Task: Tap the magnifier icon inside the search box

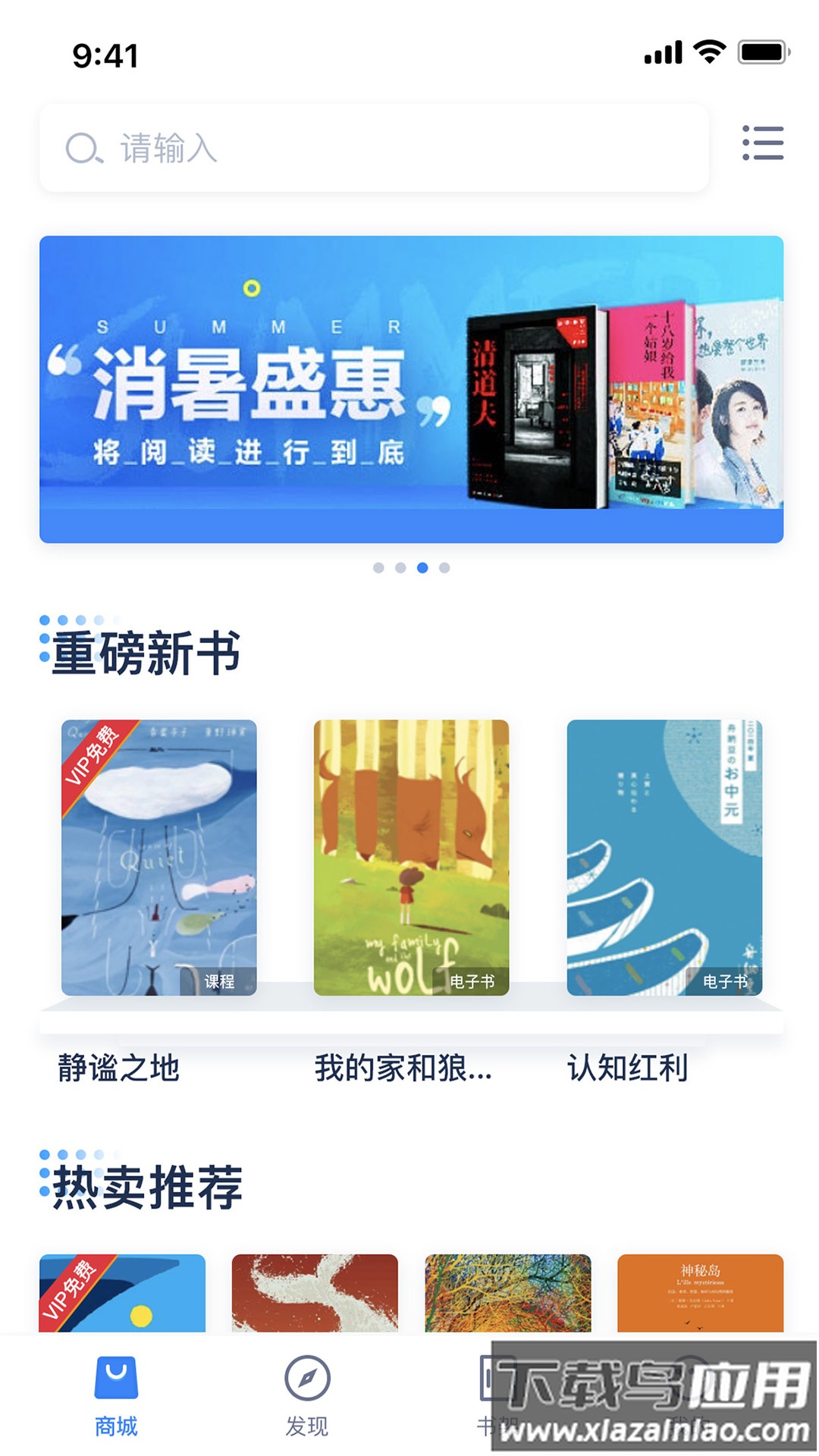Action: point(83,148)
